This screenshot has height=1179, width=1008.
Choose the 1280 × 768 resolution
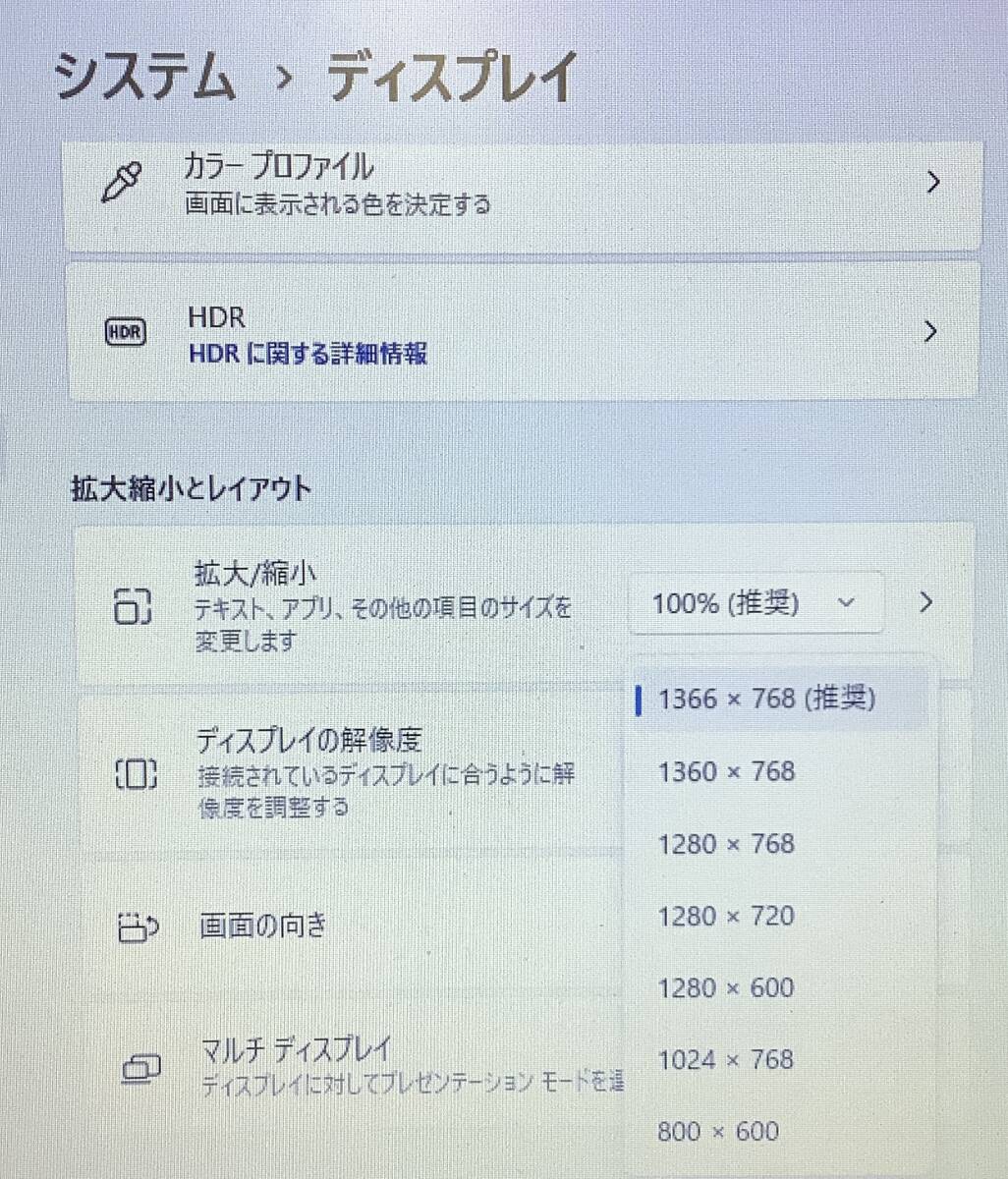pos(727,844)
